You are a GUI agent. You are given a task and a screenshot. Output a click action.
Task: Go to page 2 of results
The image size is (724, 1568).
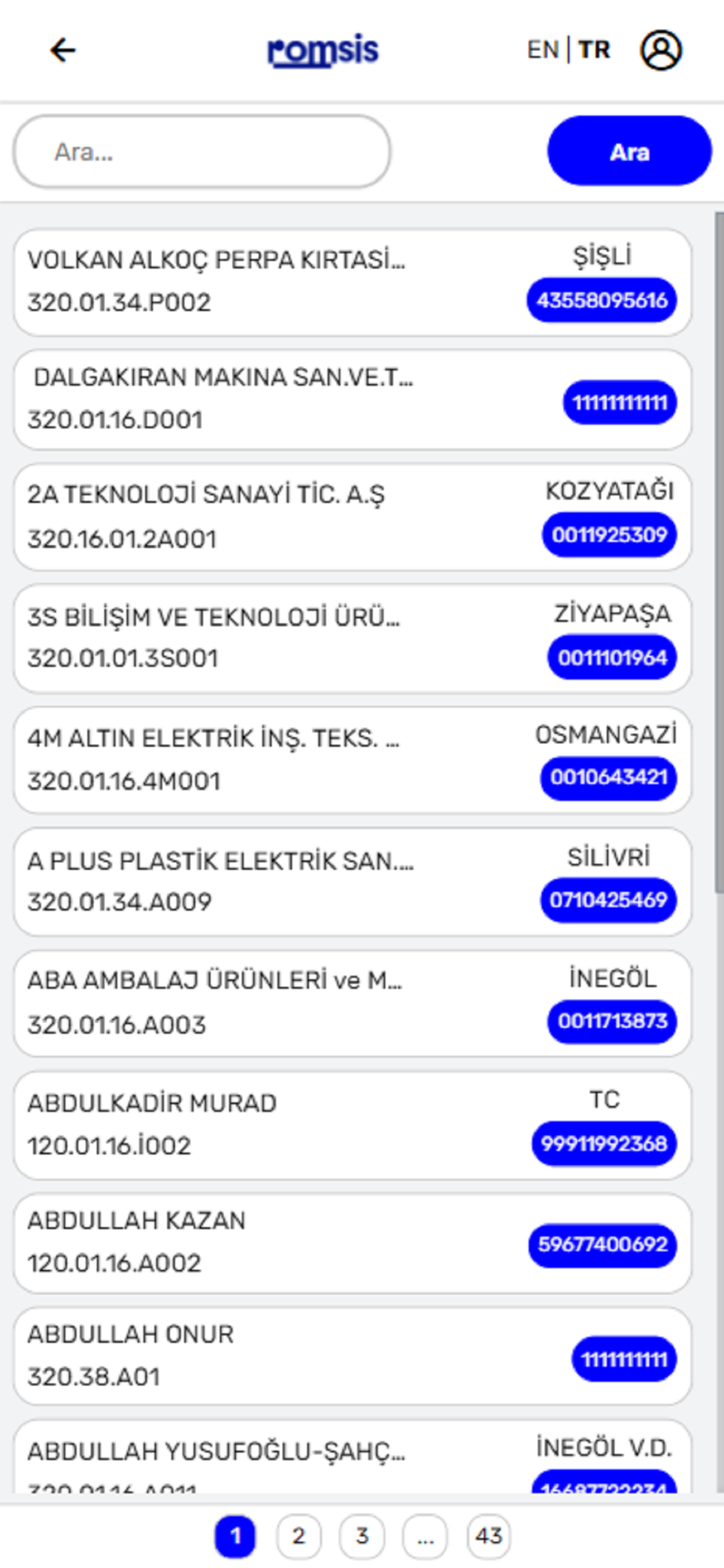point(299,1536)
